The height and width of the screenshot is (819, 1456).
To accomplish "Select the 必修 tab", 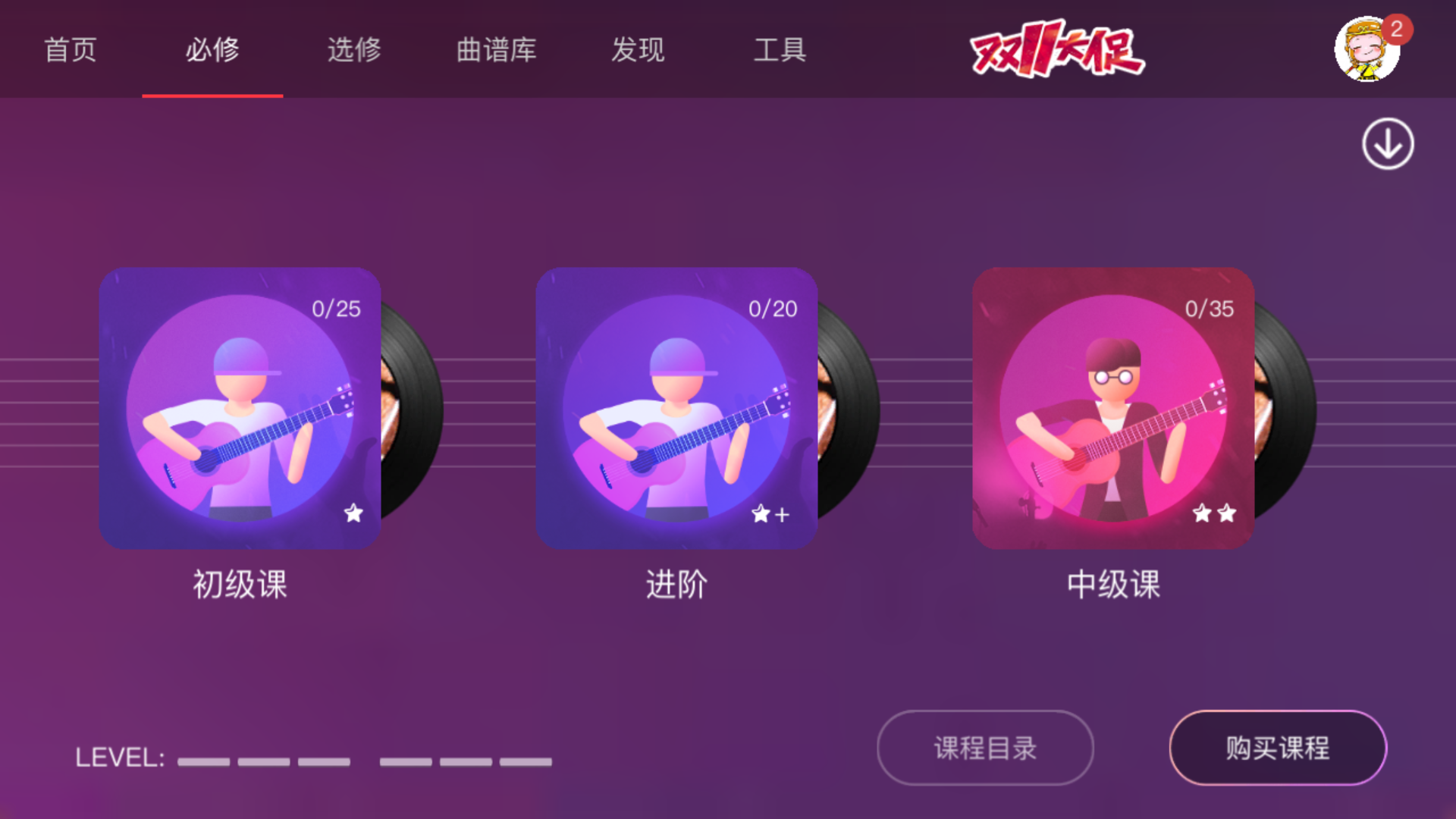I will [x=212, y=50].
